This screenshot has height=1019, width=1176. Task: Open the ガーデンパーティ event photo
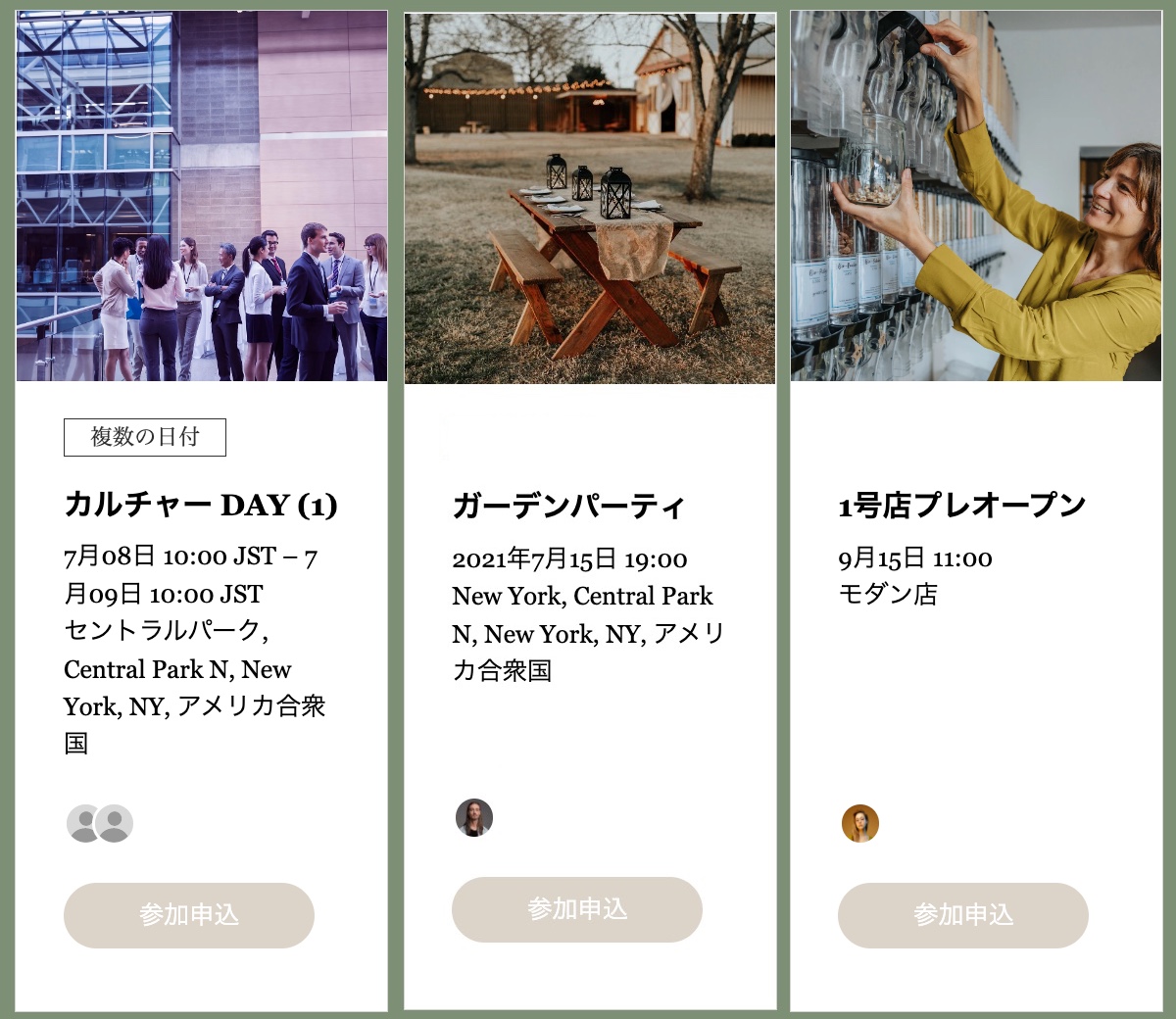[x=589, y=198]
